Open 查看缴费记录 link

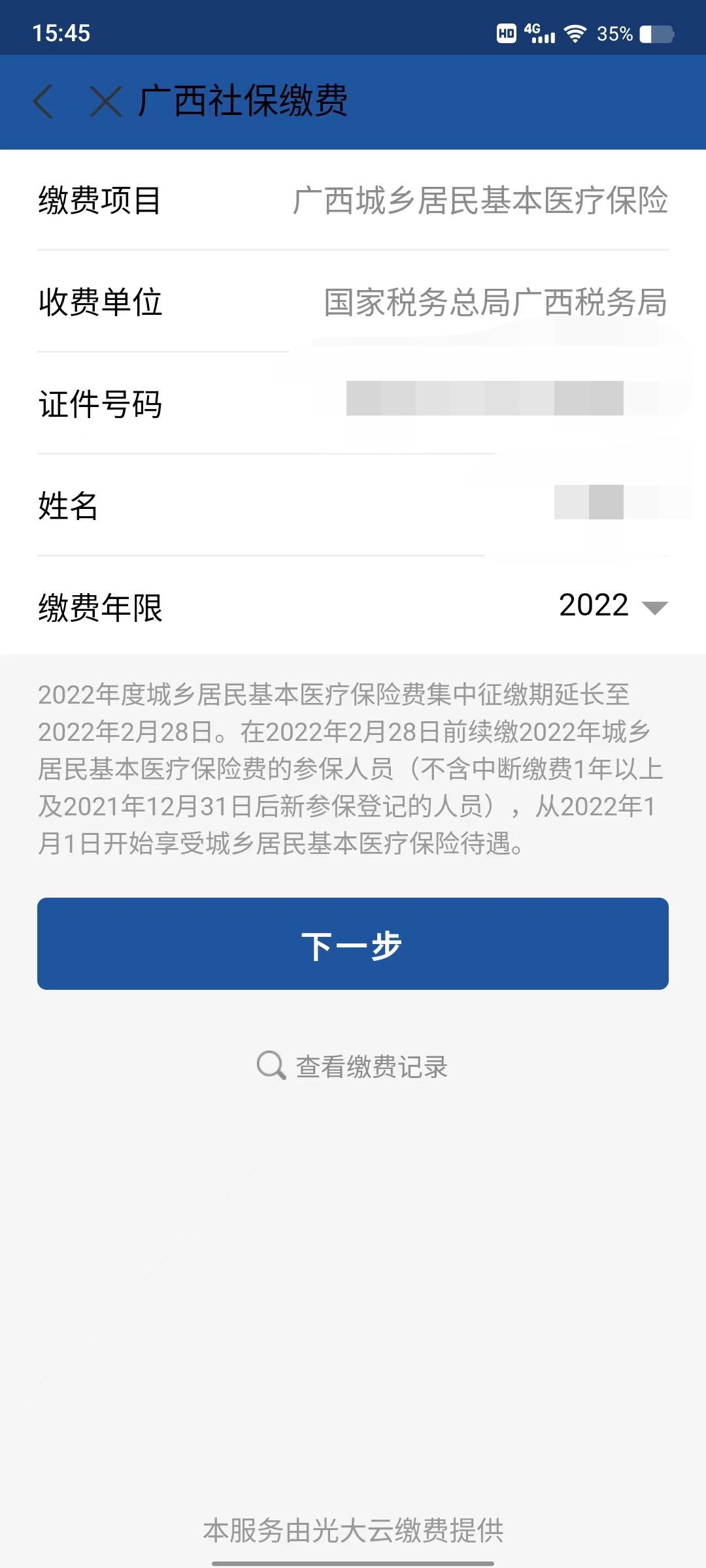352,1066
